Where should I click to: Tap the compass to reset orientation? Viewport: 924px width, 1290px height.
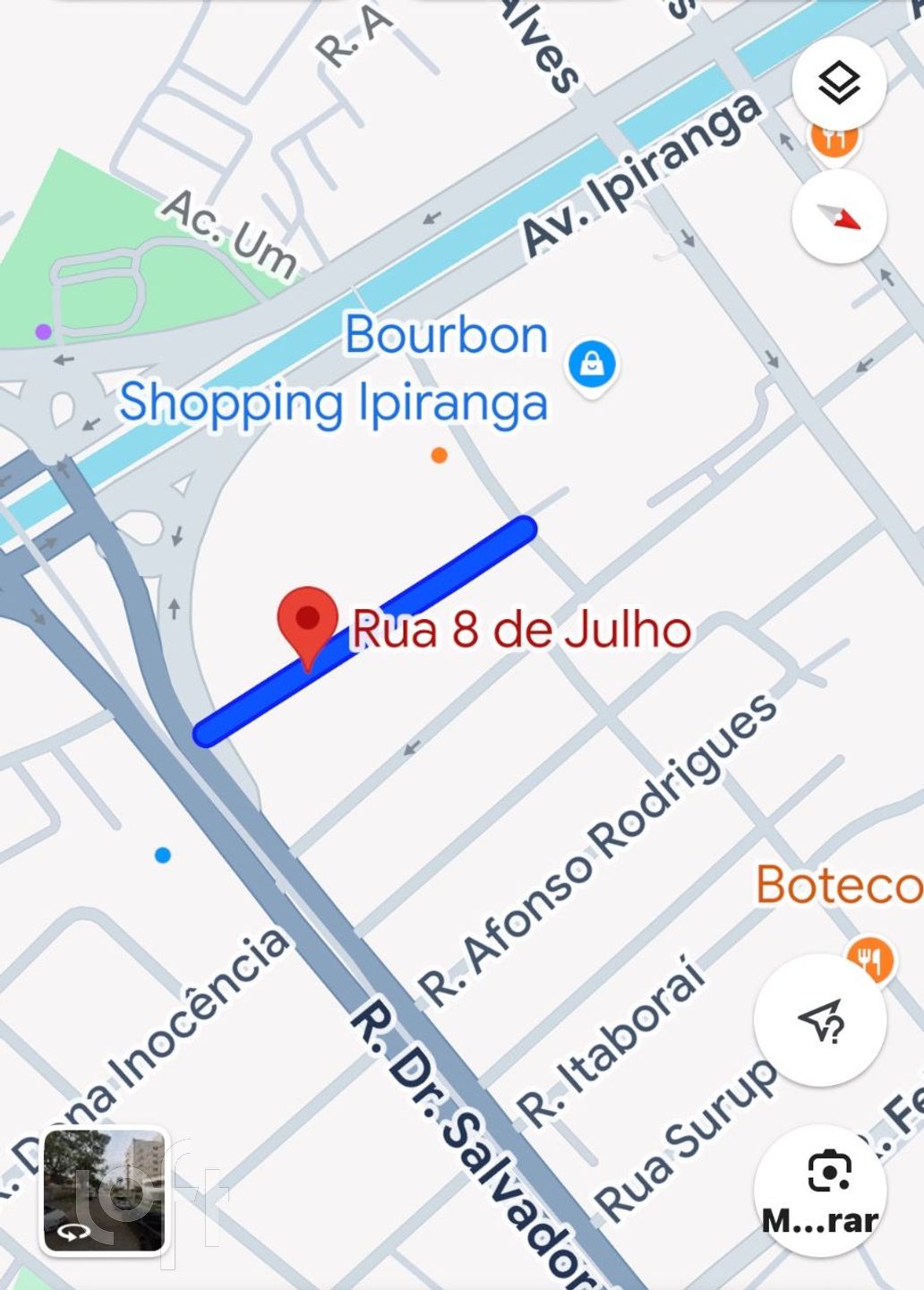coord(839,216)
